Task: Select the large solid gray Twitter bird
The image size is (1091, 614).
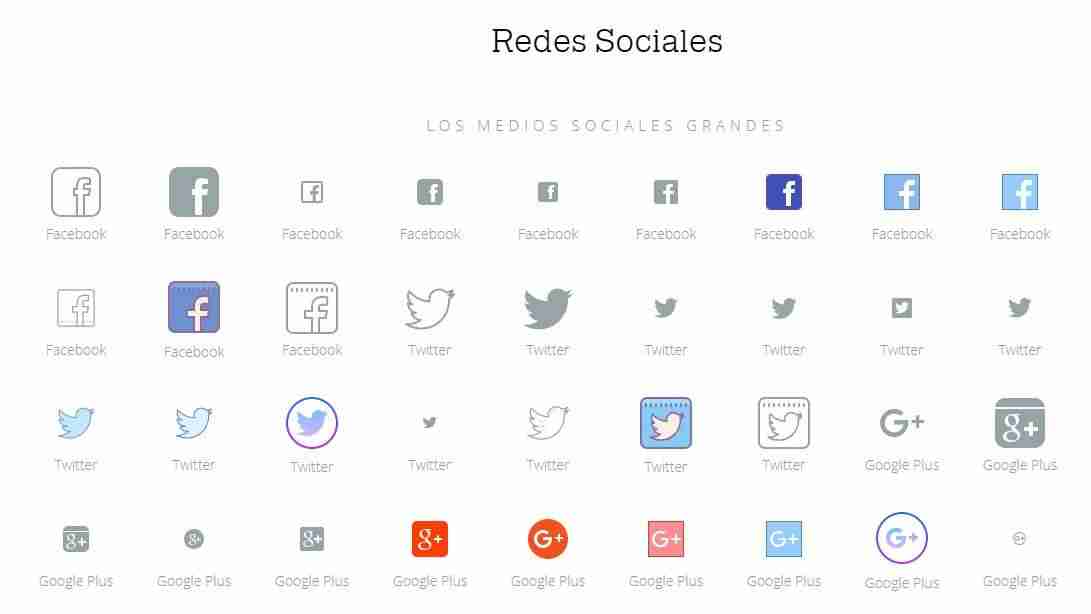Action: pyautogui.click(x=548, y=308)
